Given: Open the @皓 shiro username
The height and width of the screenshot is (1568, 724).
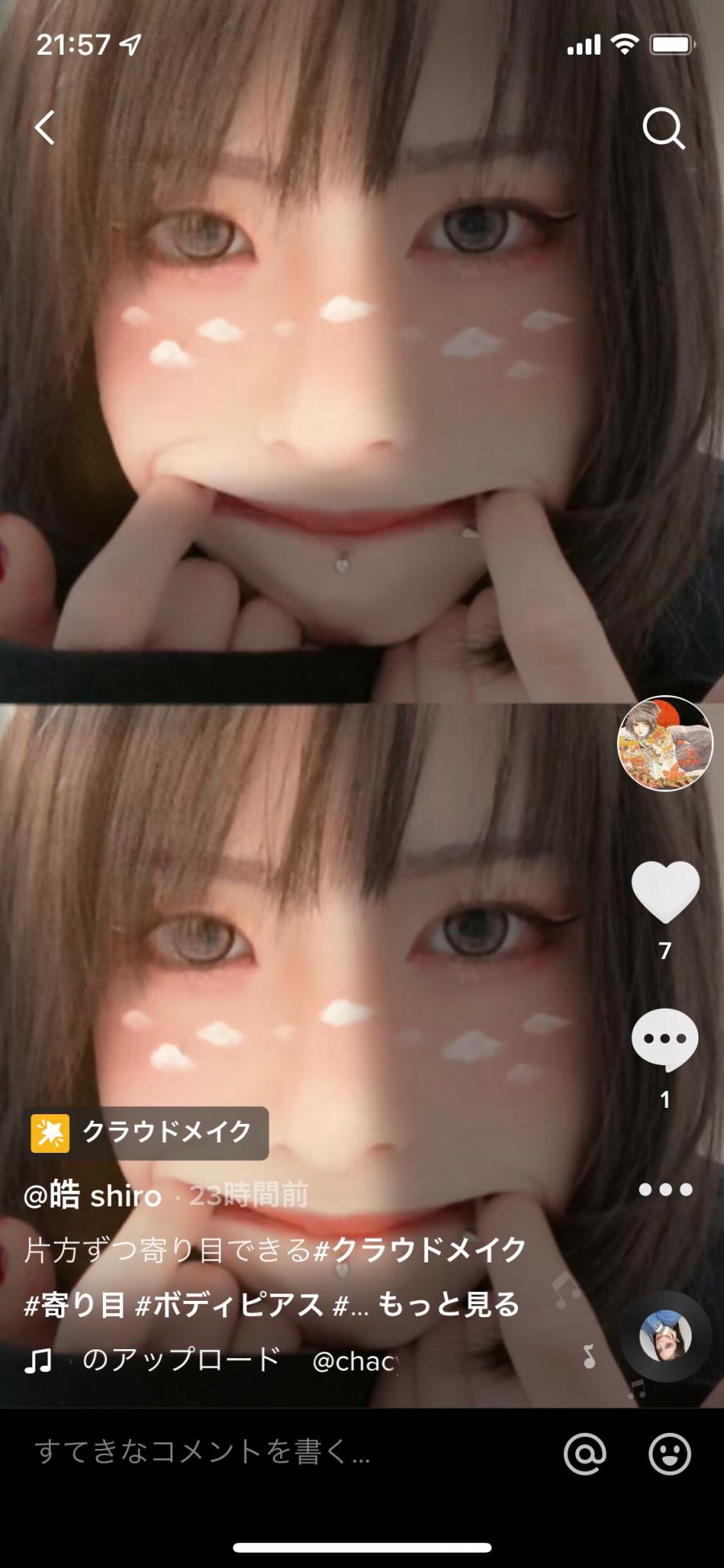Looking at the screenshot, I should tap(93, 1196).
